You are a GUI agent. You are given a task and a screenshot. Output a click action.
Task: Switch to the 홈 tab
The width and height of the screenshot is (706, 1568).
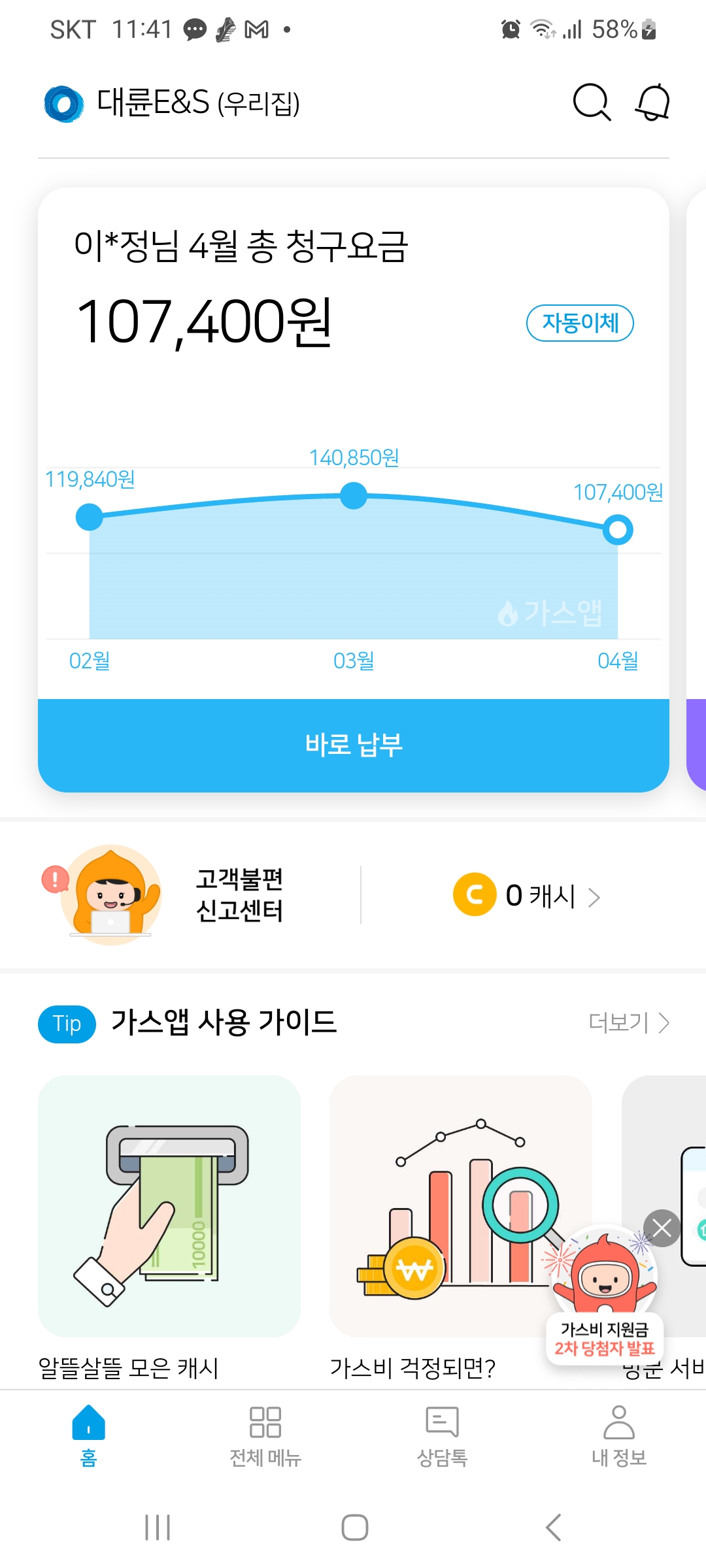[88, 1434]
